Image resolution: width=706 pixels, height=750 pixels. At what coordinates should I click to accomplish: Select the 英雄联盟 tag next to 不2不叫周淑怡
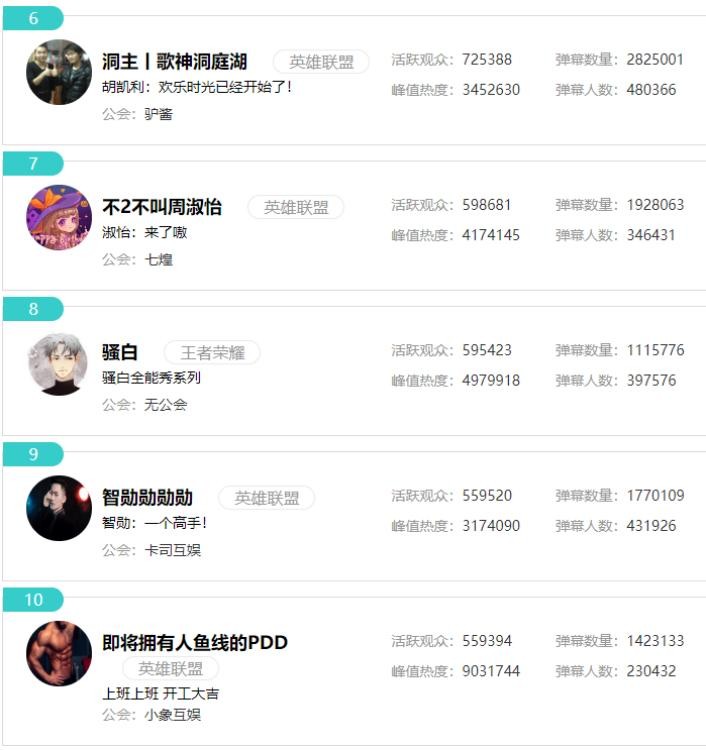[x=296, y=207]
